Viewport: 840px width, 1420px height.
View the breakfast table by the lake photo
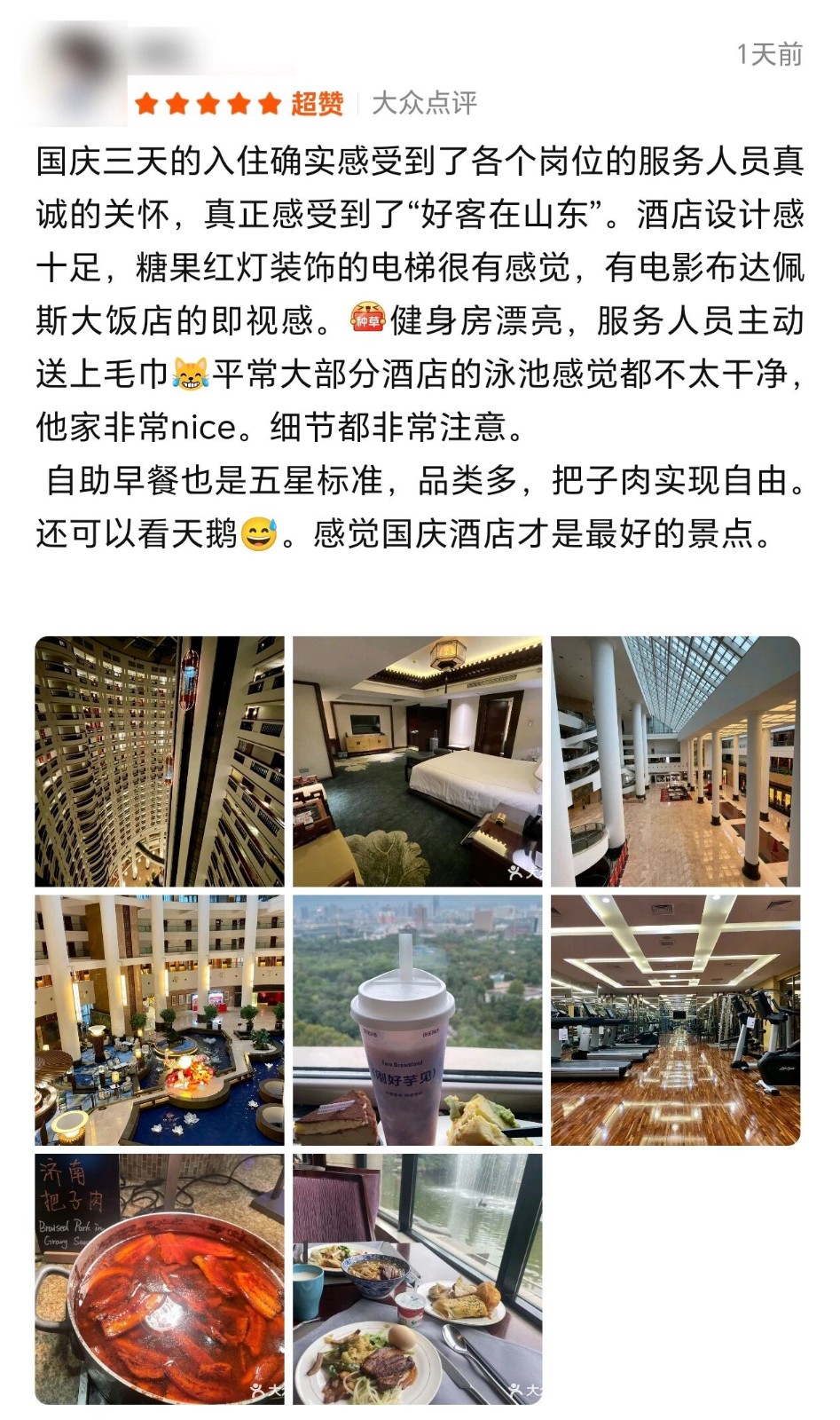(x=418, y=1279)
